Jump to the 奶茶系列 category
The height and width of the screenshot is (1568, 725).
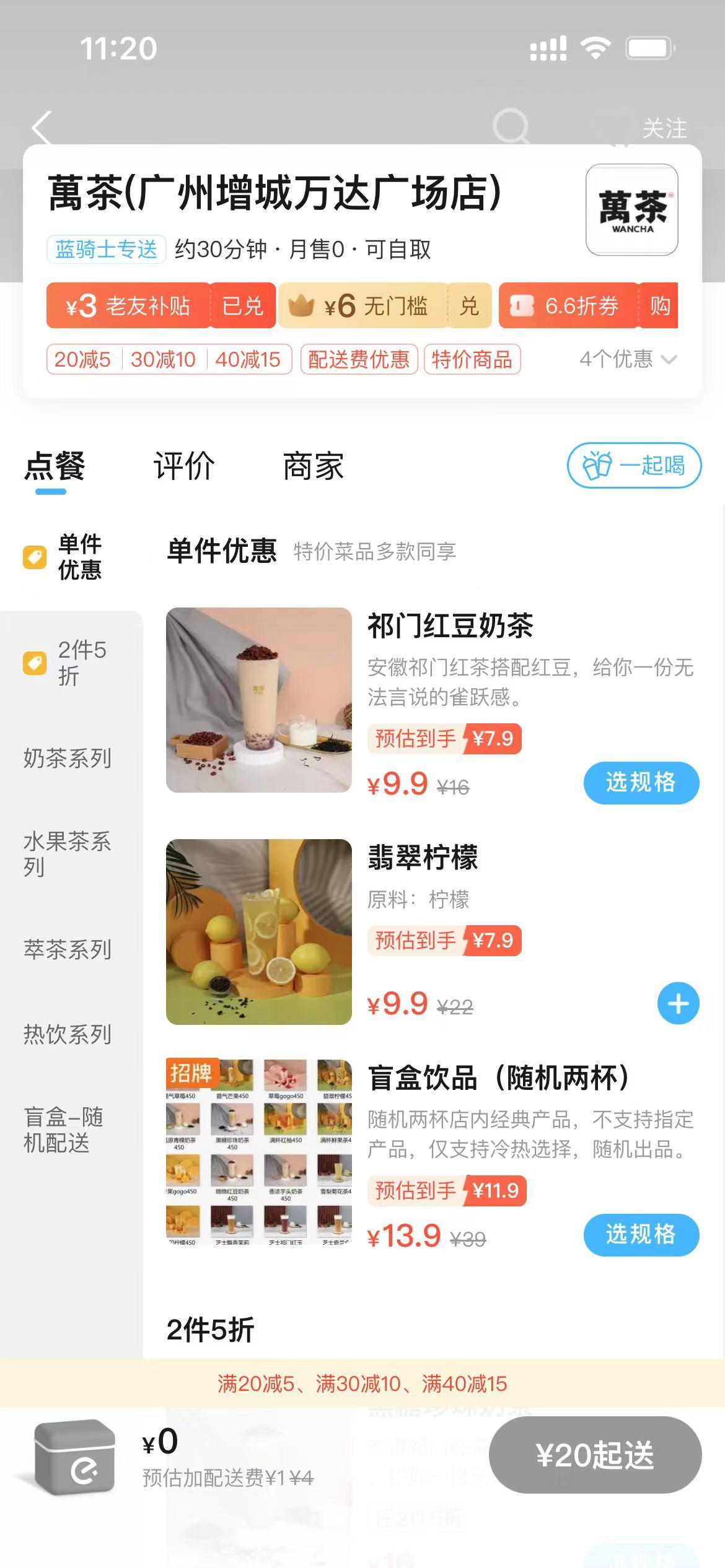[x=68, y=758]
